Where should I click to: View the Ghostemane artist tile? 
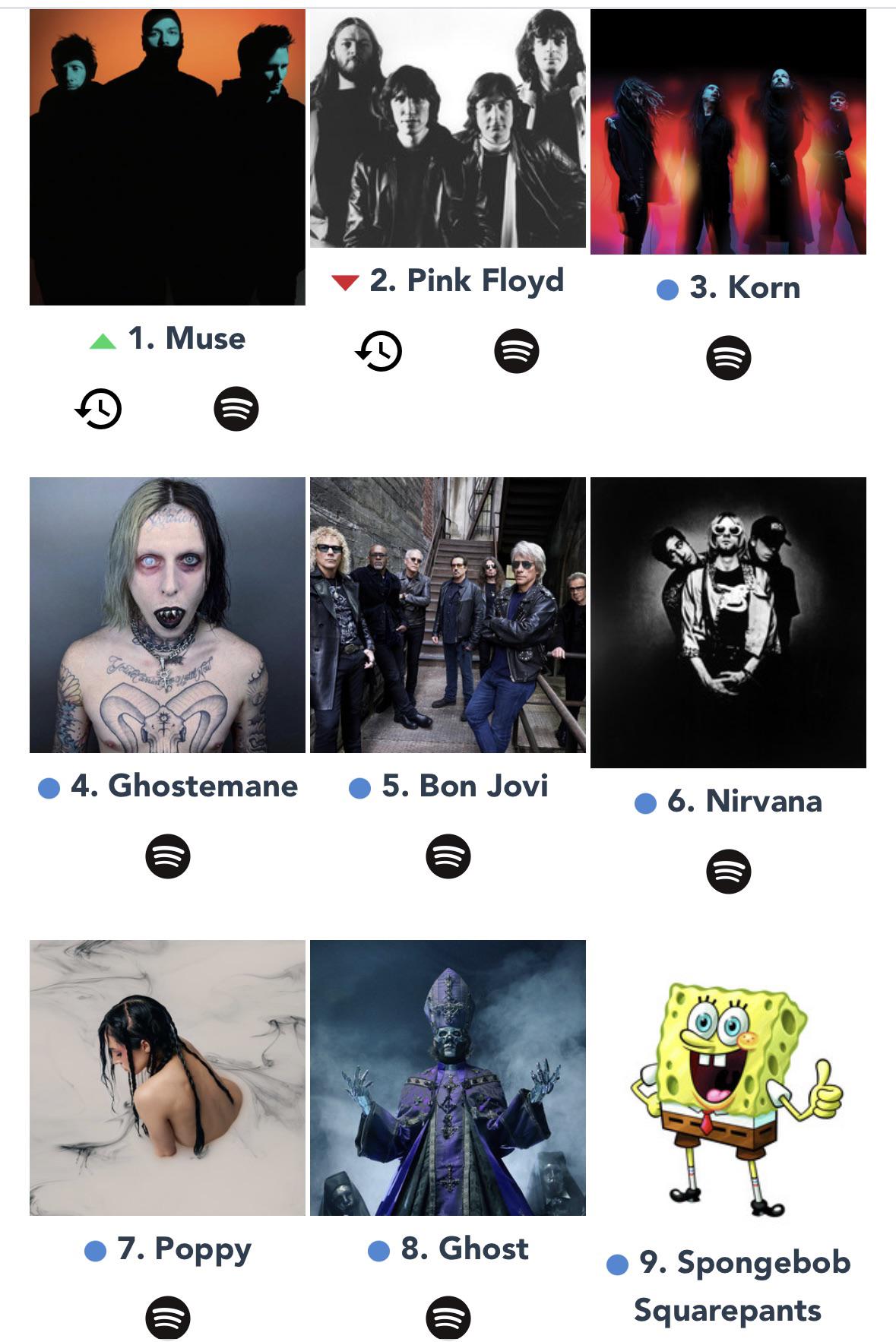click(x=167, y=615)
